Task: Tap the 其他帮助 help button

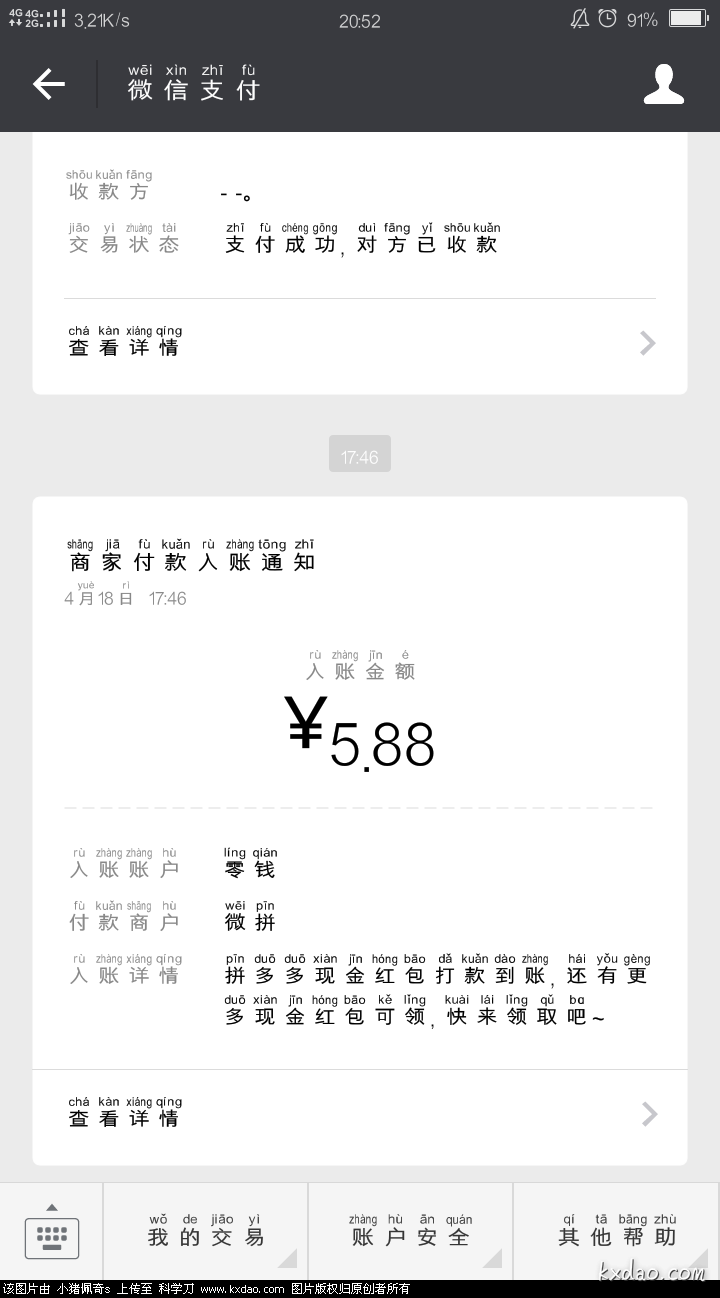Action: pyautogui.click(x=616, y=1232)
